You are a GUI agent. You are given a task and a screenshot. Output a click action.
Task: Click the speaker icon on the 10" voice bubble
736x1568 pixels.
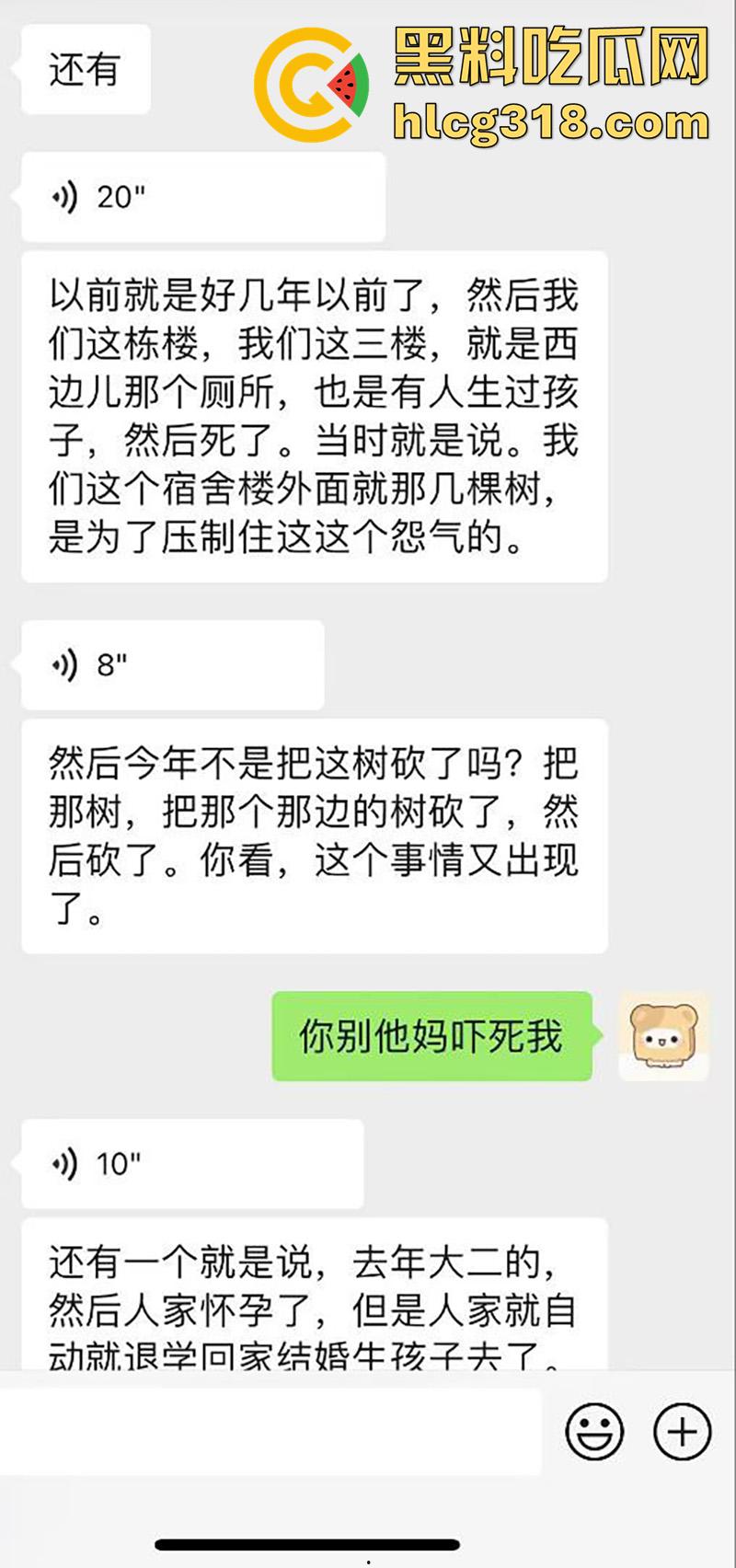(x=64, y=1163)
